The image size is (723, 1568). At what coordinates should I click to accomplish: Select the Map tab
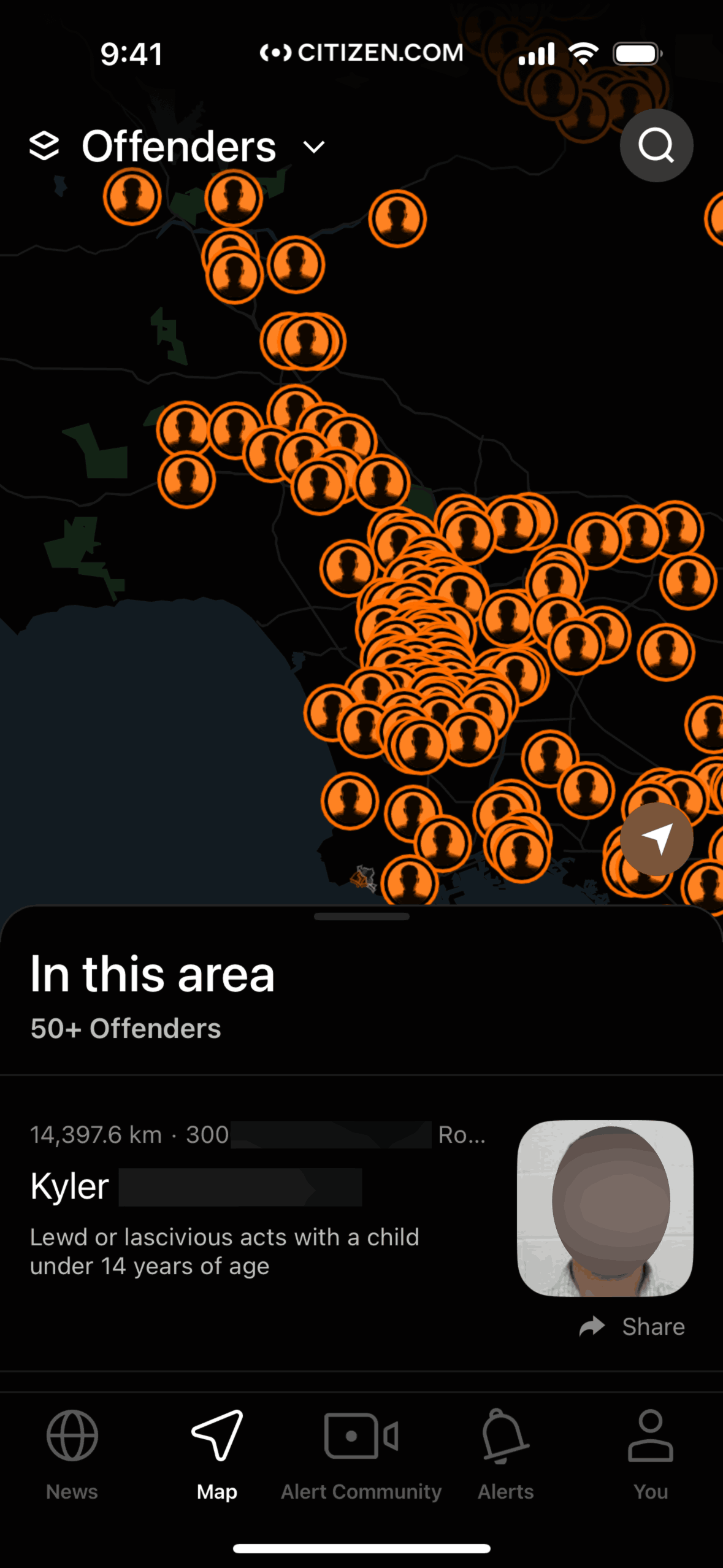click(x=216, y=1454)
